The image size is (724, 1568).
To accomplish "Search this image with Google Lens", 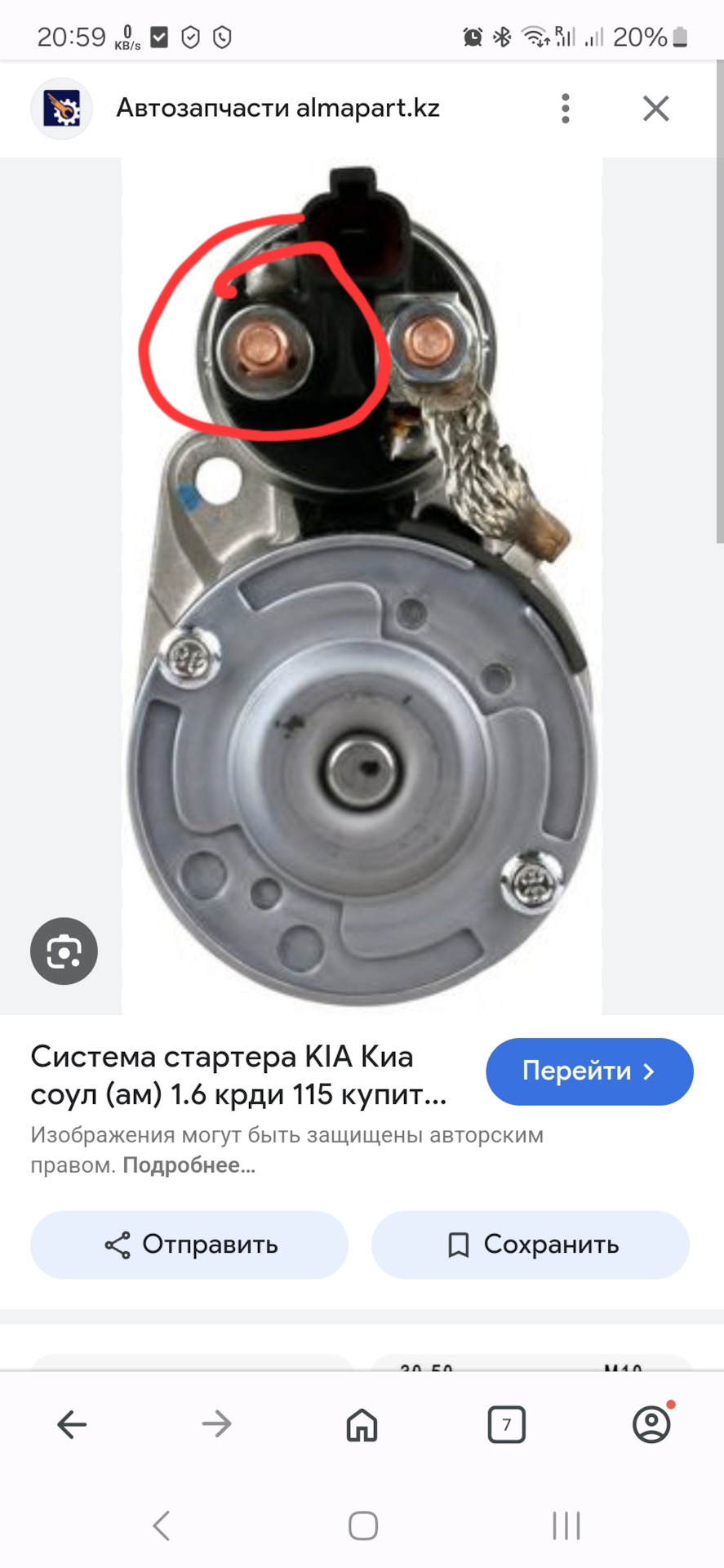I will (x=64, y=951).
